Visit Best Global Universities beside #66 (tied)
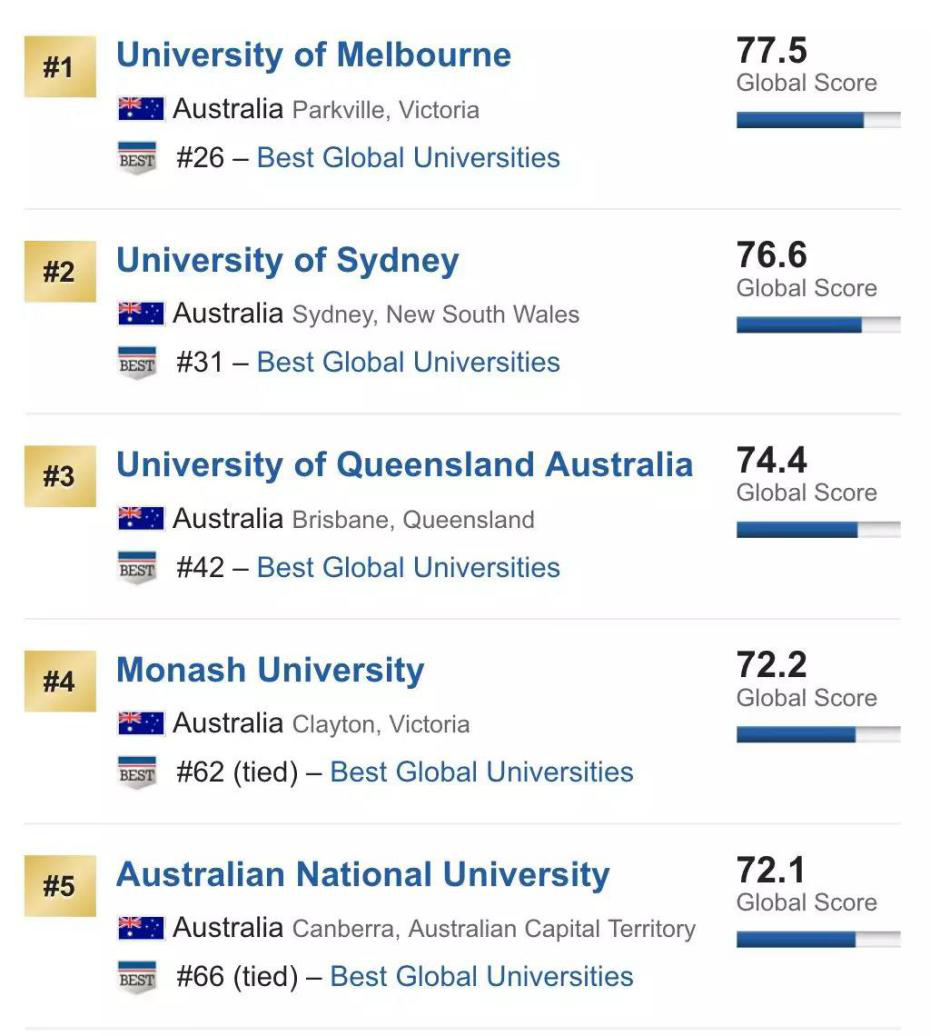930x1036 pixels. click(x=481, y=976)
